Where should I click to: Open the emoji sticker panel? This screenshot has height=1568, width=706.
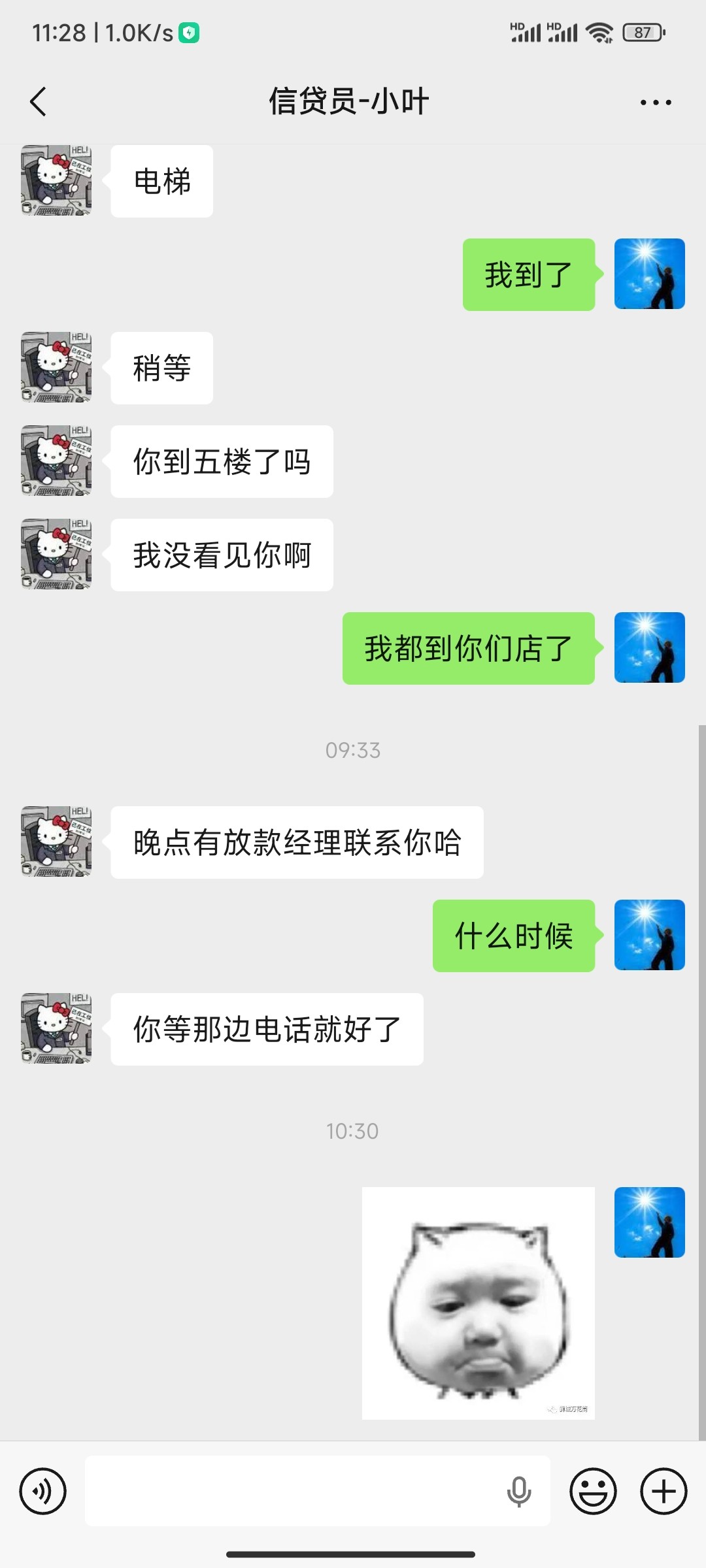[593, 1492]
